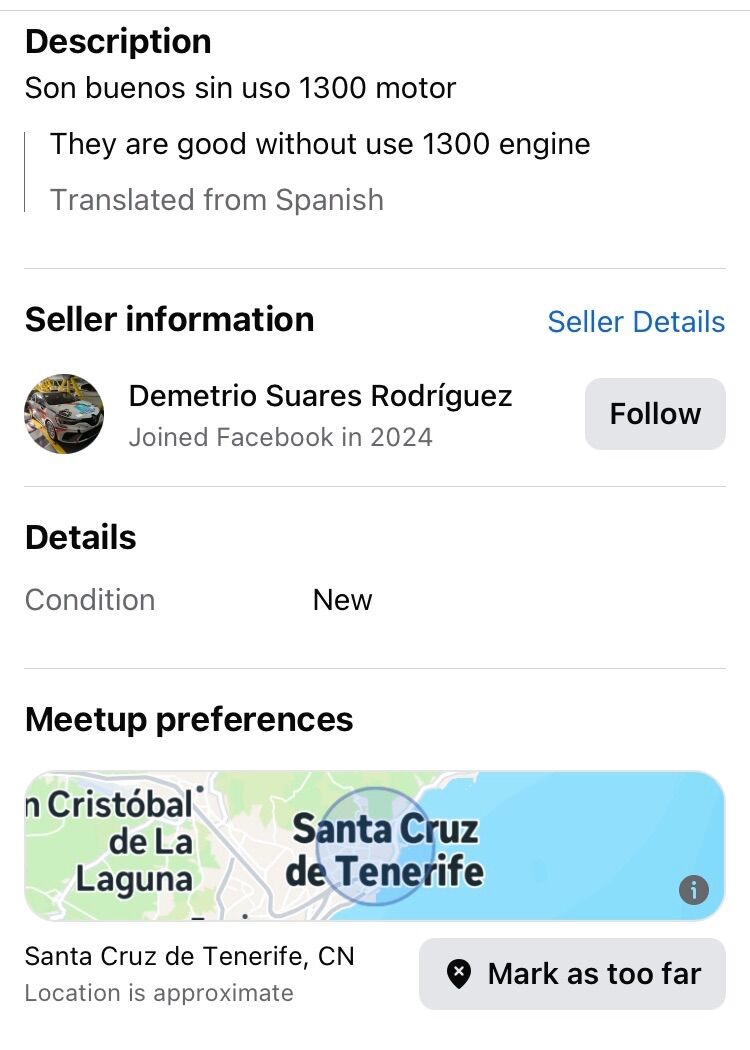Open the Seller Details link
The image size is (750, 1050).
pos(636,322)
